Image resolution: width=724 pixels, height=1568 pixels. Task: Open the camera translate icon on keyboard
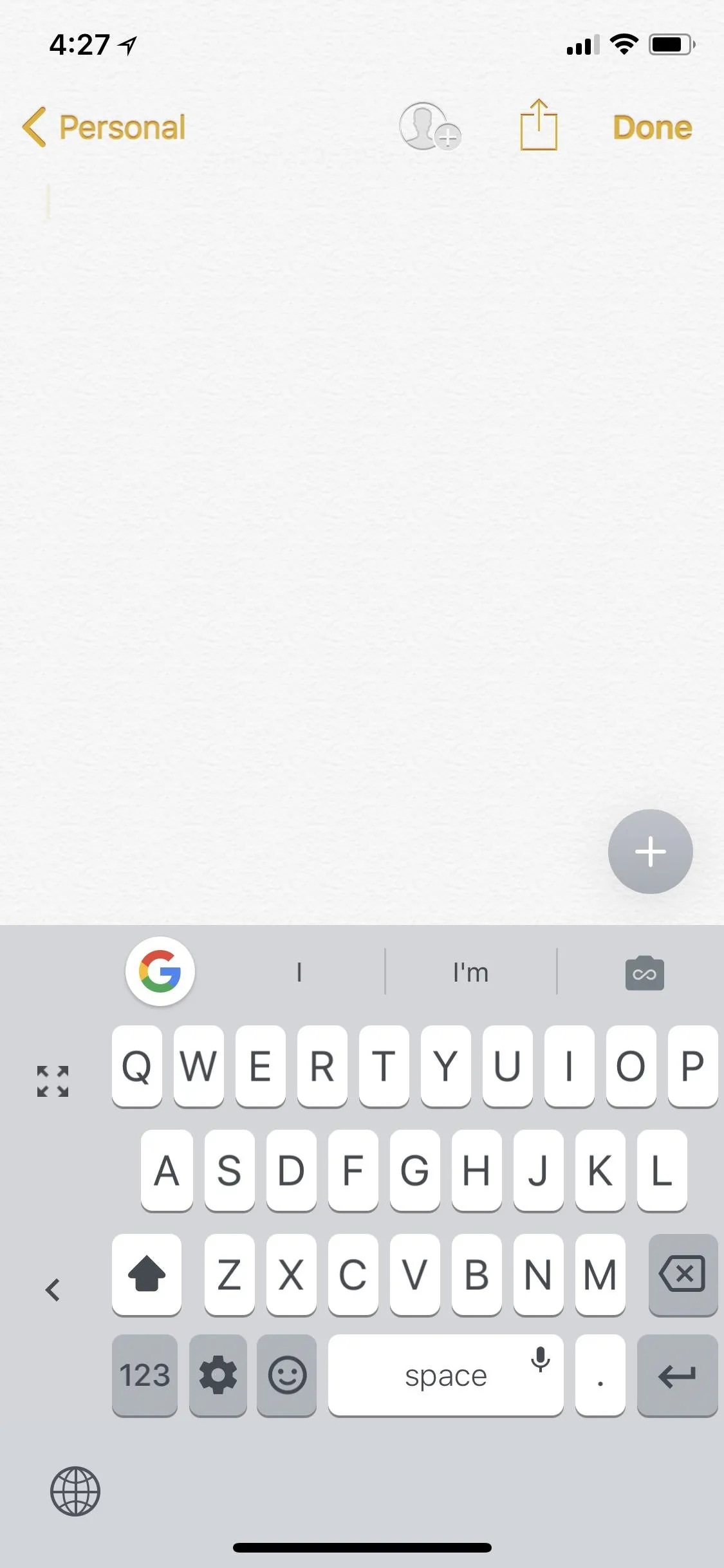[644, 973]
